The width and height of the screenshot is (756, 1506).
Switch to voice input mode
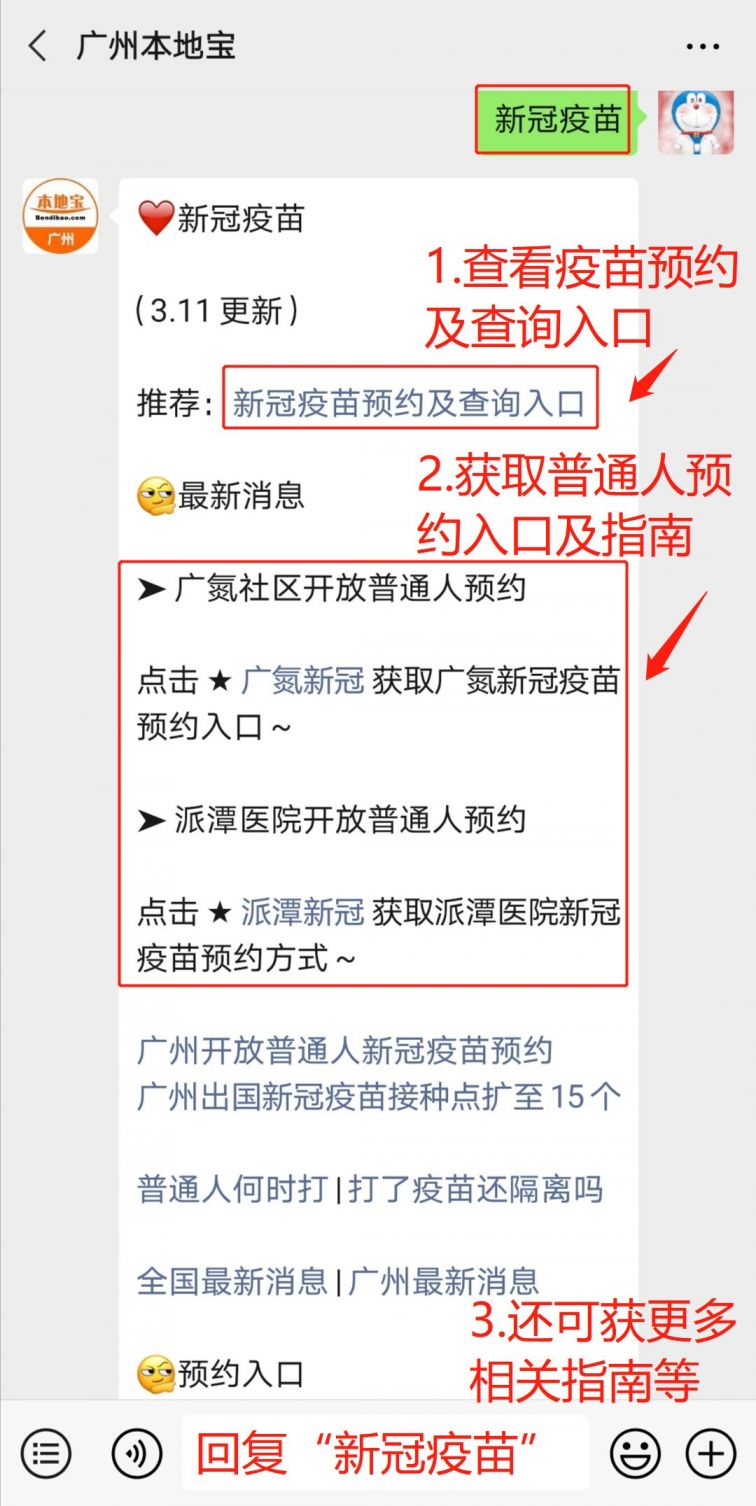point(137,1453)
